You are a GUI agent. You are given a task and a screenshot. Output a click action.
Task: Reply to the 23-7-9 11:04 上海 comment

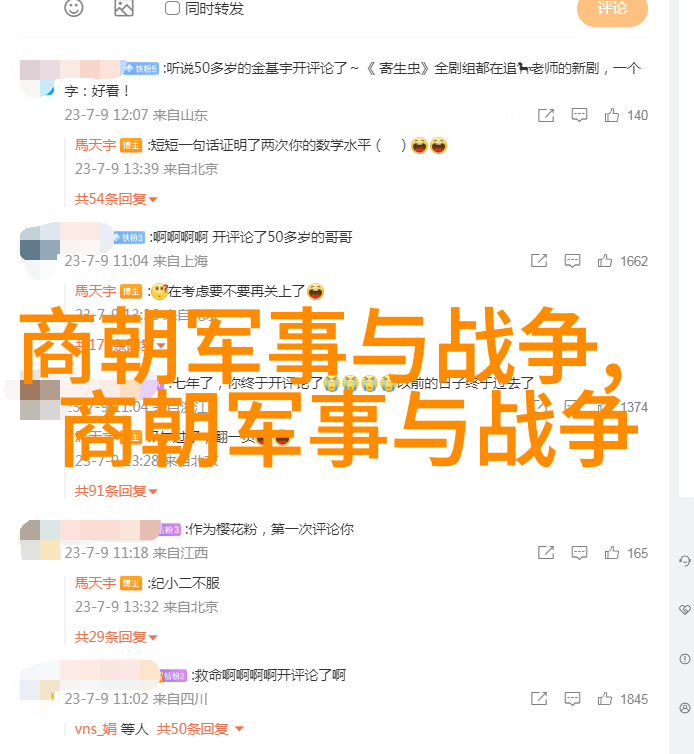[572, 261]
